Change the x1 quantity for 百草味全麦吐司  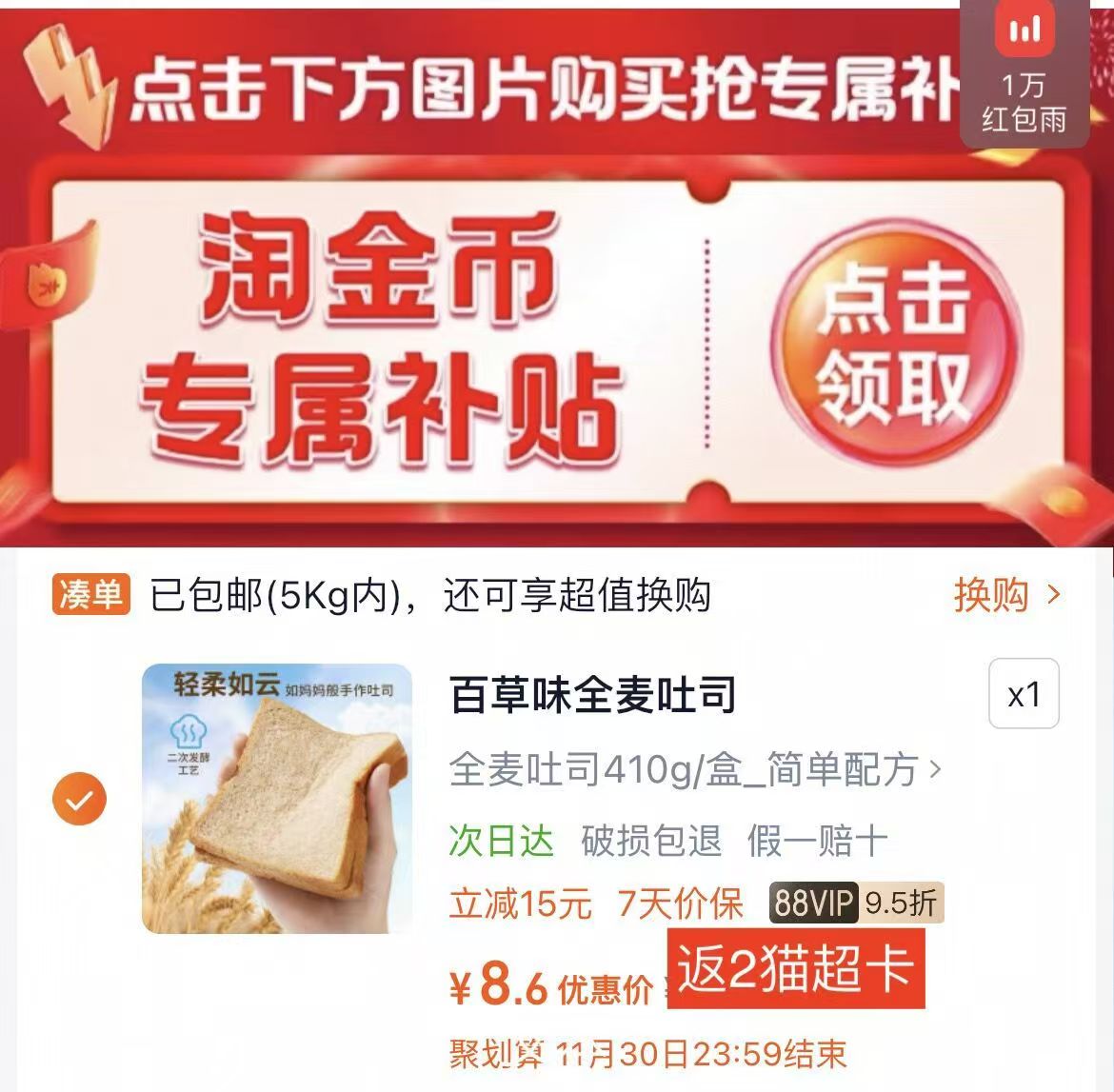(x=1024, y=694)
